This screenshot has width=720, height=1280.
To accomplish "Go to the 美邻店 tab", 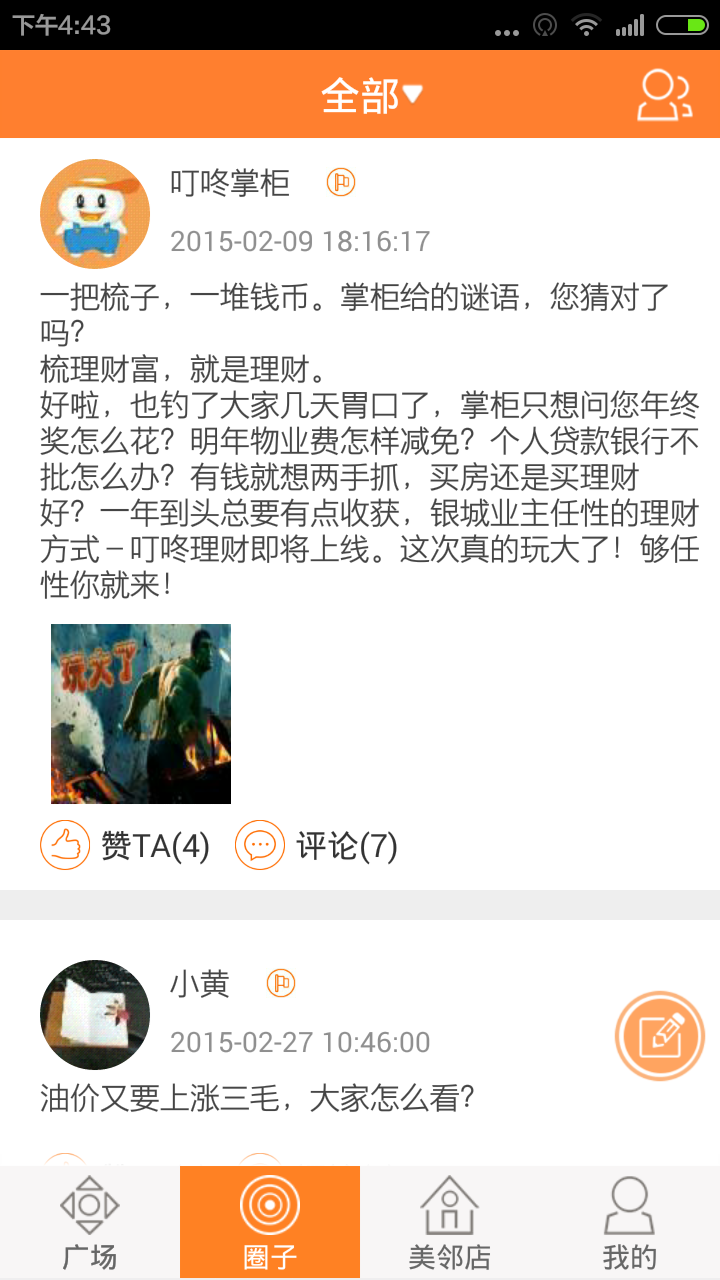I will pos(450,1223).
